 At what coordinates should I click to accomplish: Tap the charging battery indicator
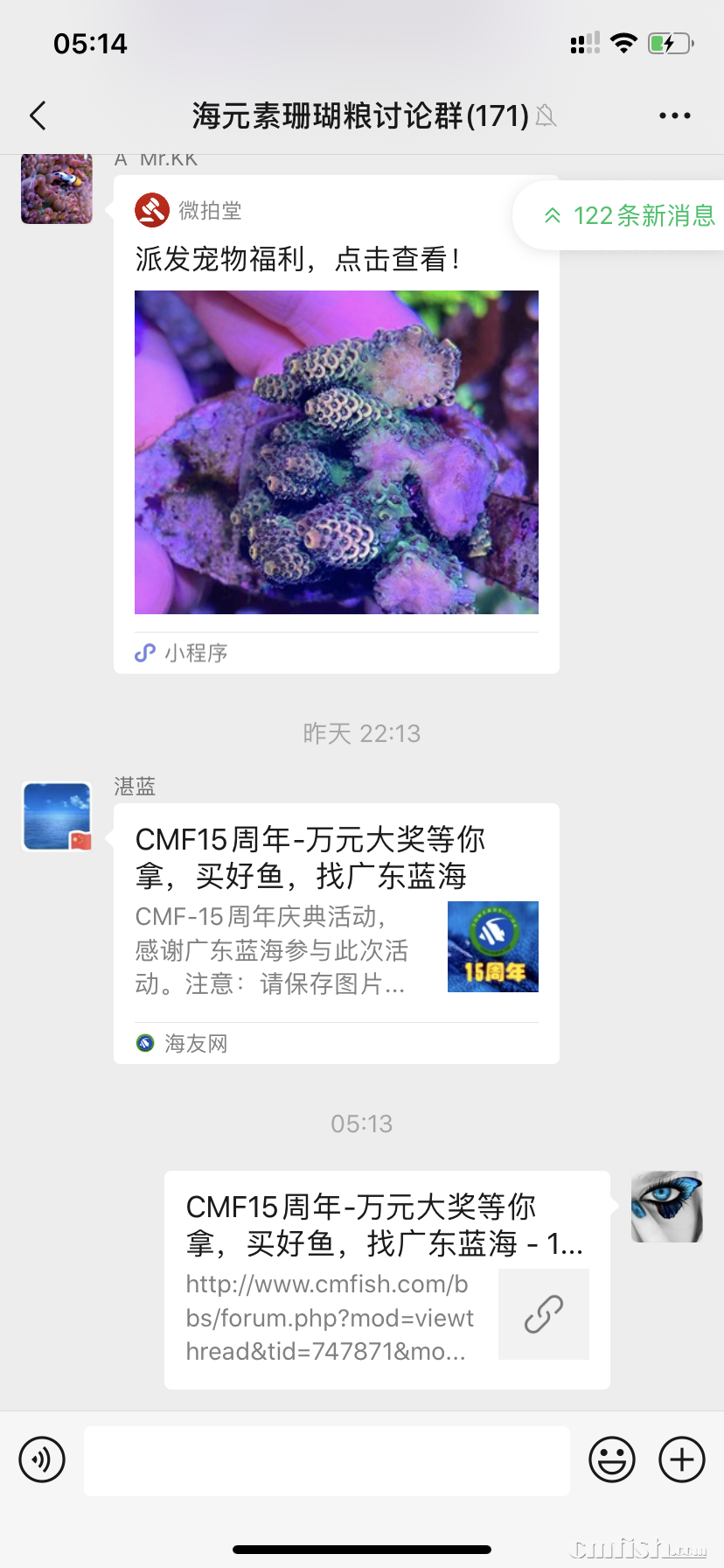pyautogui.click(x=666, y=43)
